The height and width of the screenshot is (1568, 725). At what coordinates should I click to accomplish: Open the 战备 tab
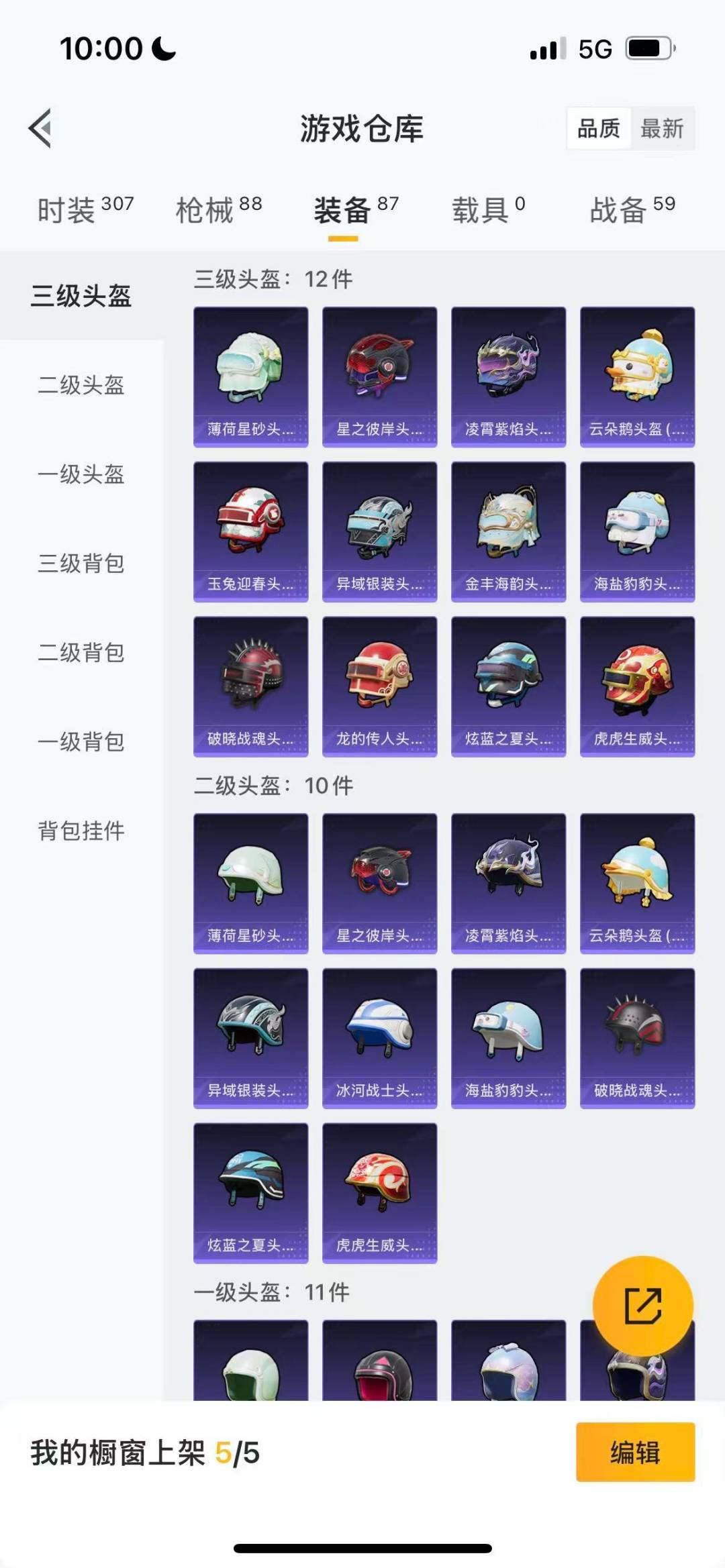(632, 210)
